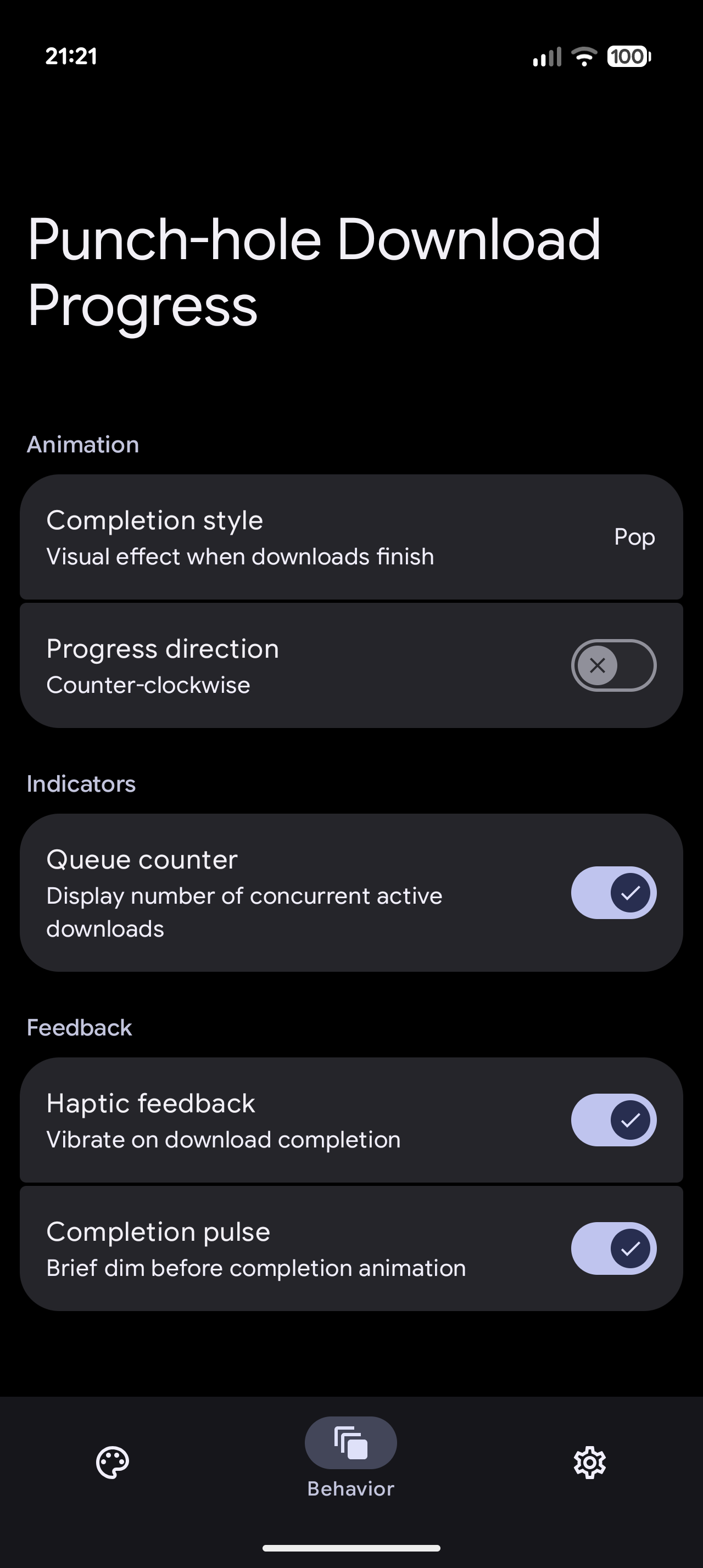Switch to the palette appearance tab
The image size is (703, 1568).
coord(113,1462)
